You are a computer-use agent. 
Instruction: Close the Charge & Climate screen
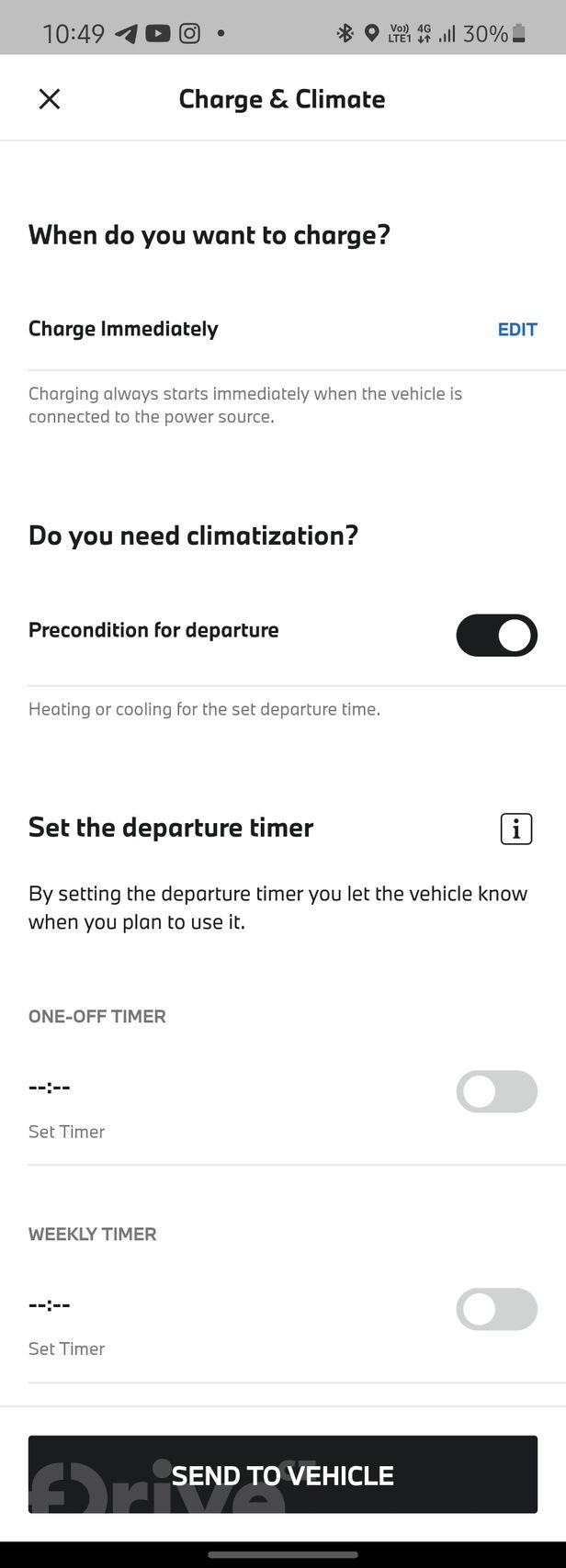pyautogui.click(x=50, y=99)
